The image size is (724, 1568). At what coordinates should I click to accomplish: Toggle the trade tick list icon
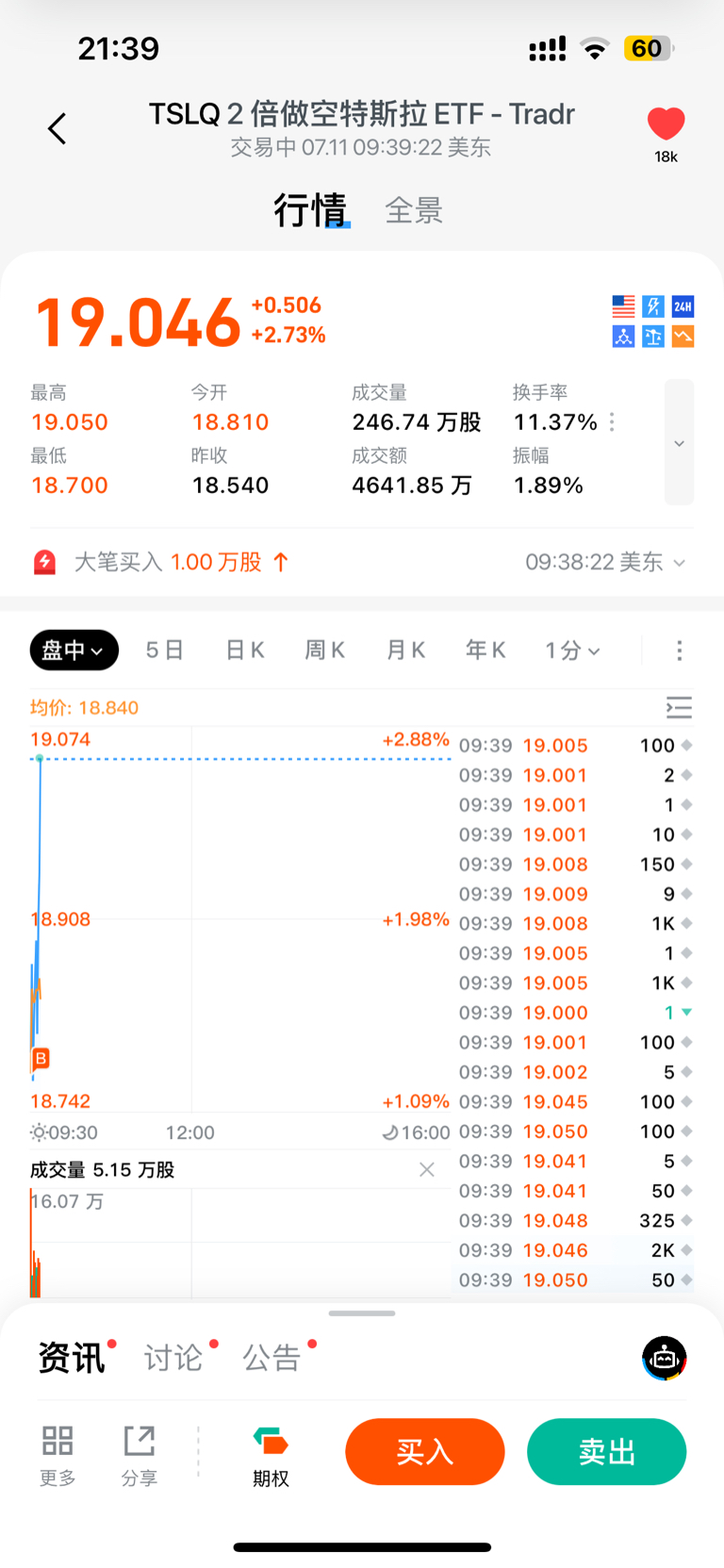point(679,707)
